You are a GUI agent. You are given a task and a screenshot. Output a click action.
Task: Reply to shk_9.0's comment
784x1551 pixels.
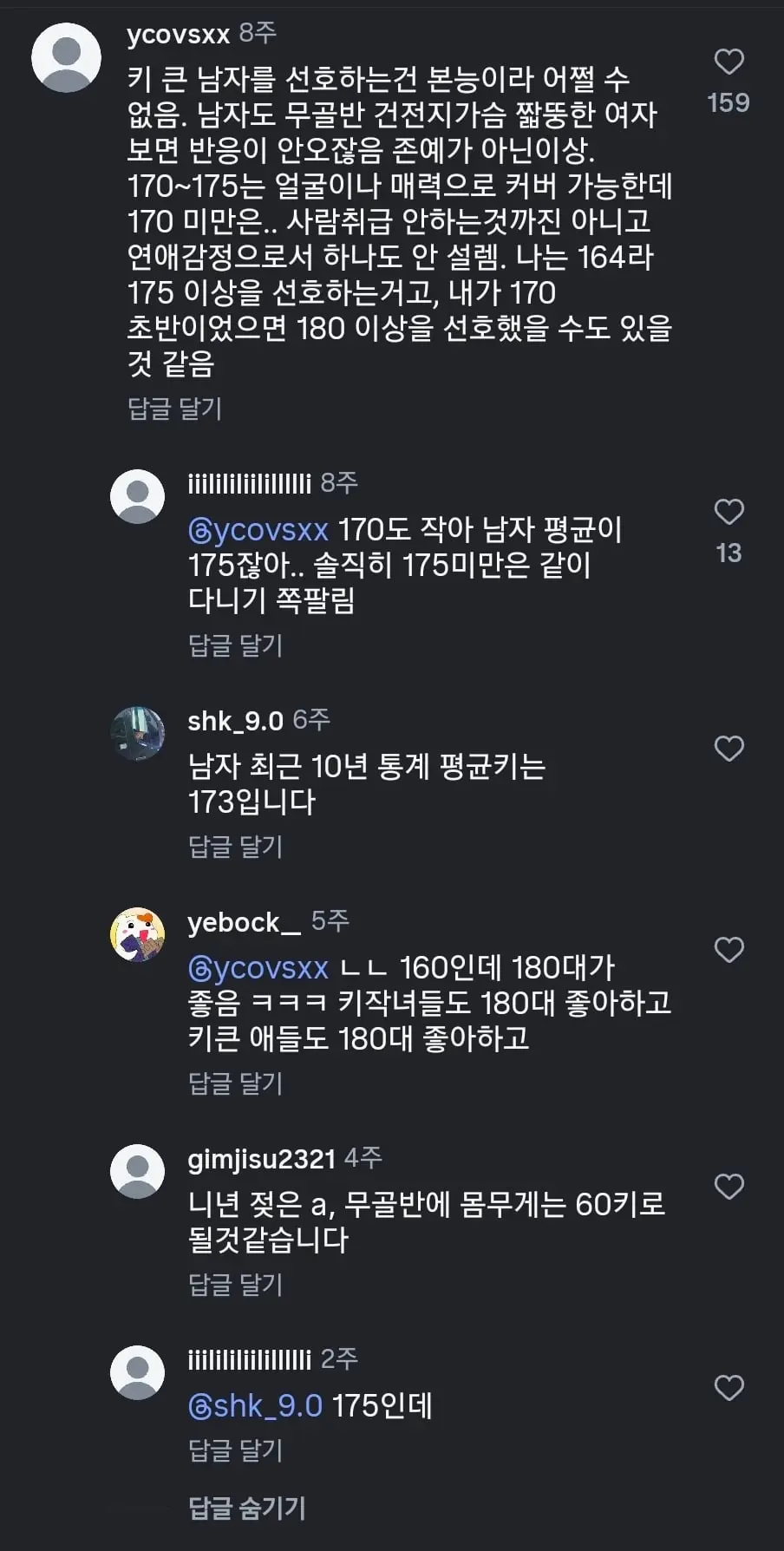(236, 846)
